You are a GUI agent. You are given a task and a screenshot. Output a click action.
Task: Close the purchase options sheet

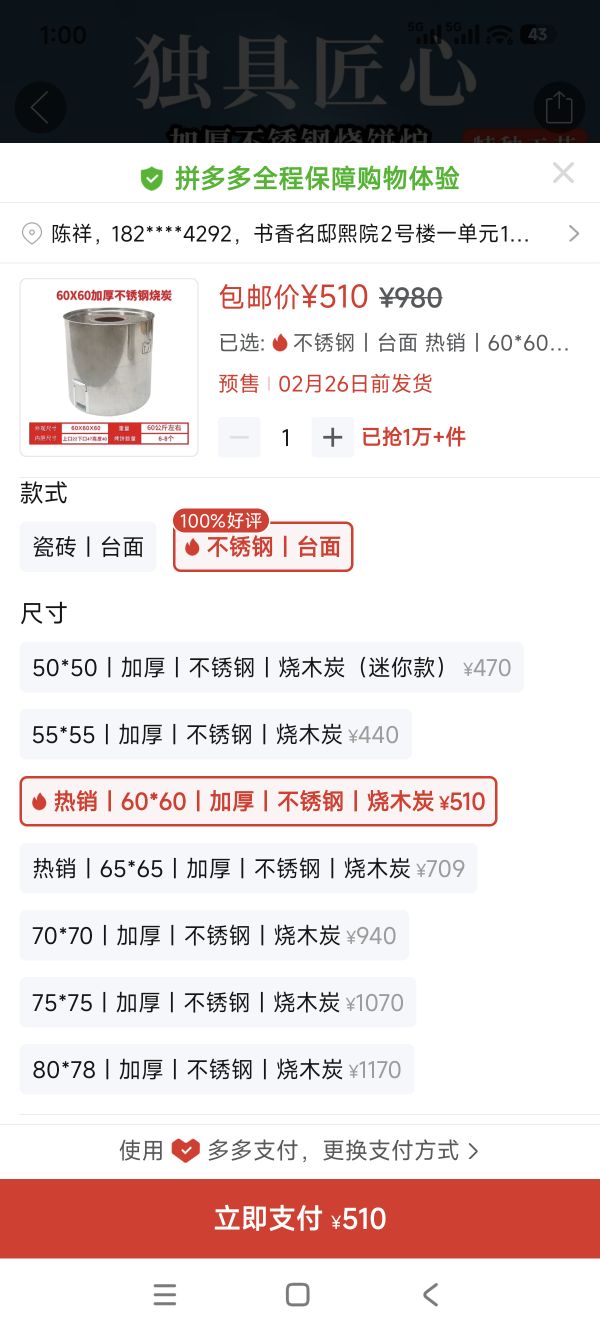563,173
